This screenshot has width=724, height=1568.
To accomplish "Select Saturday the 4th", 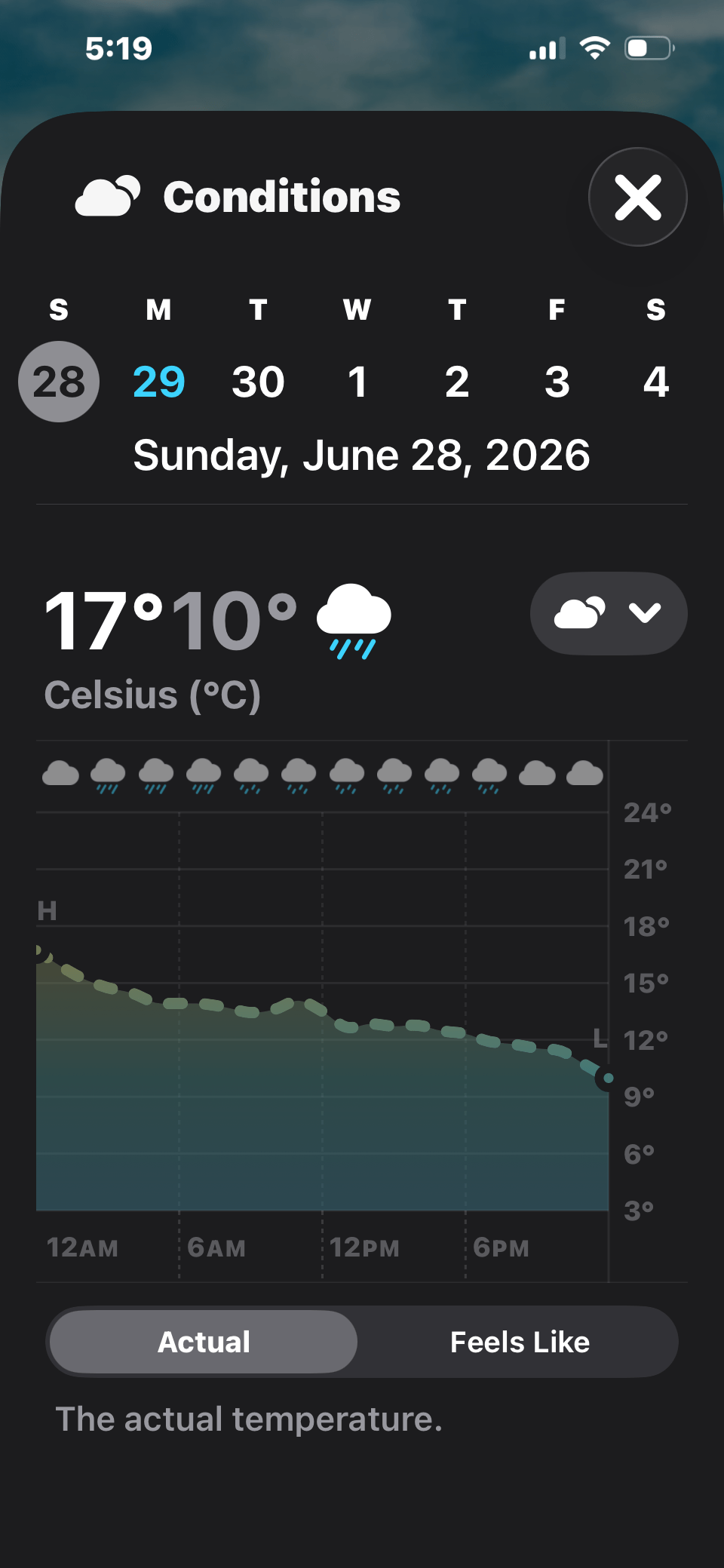I will 656,382.
